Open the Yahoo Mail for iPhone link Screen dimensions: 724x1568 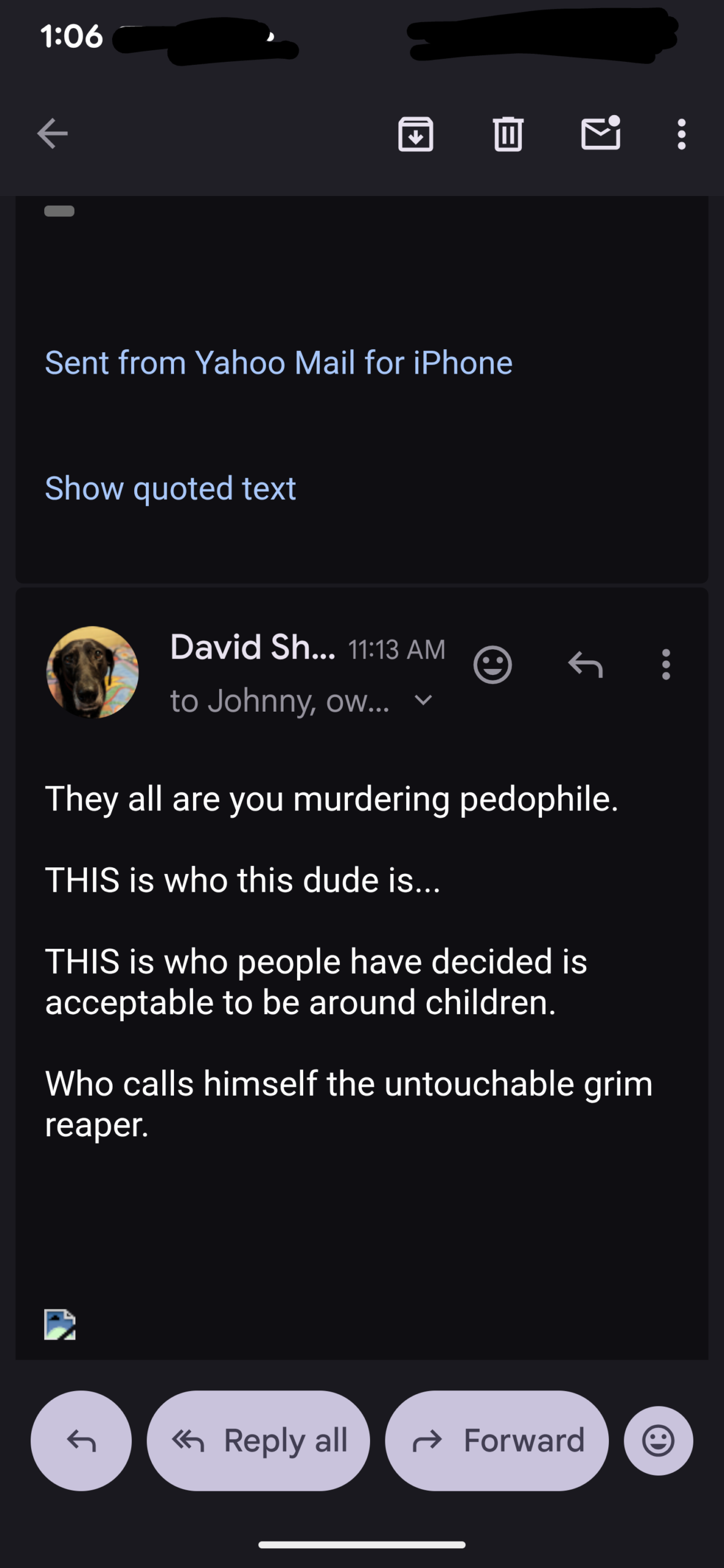coord(279,363)
